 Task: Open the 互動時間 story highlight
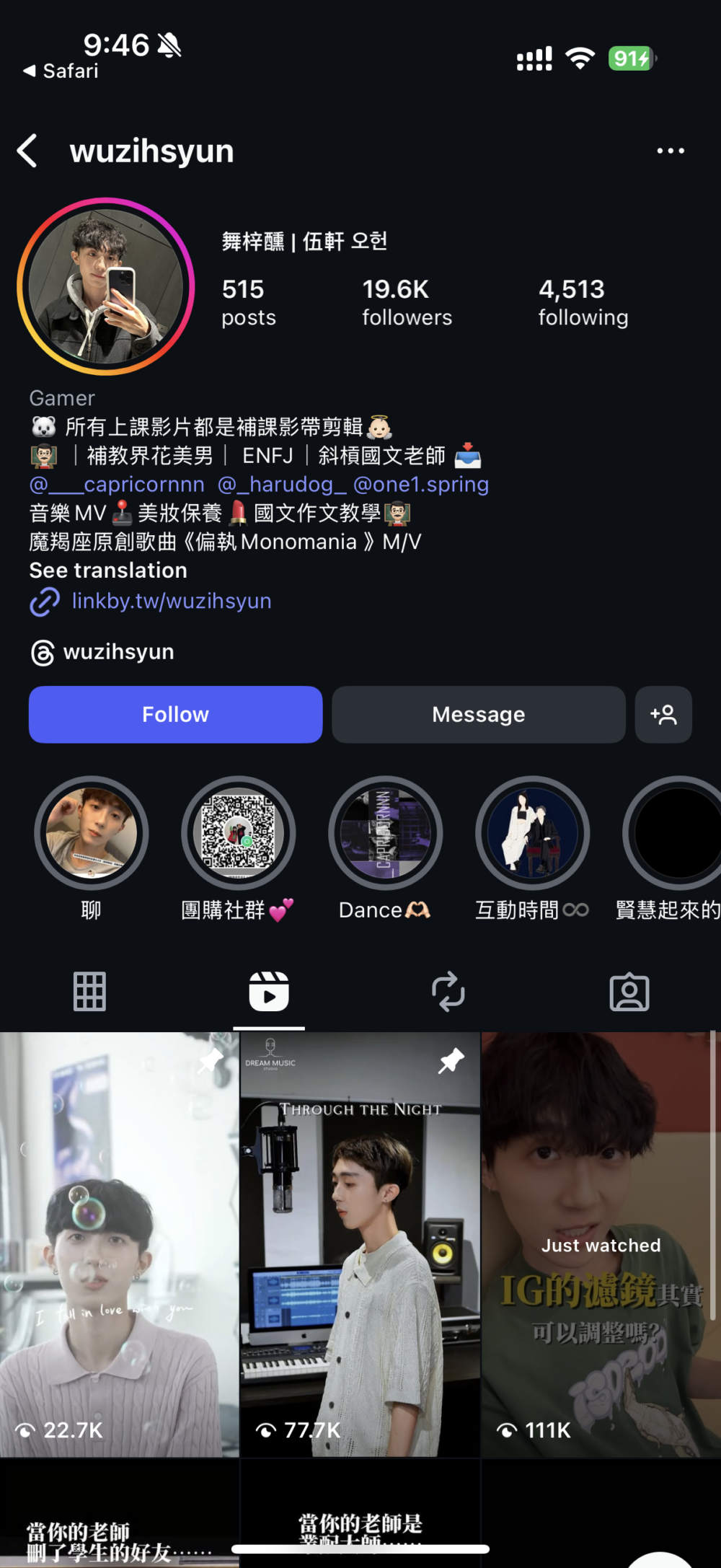click(532, 833)
